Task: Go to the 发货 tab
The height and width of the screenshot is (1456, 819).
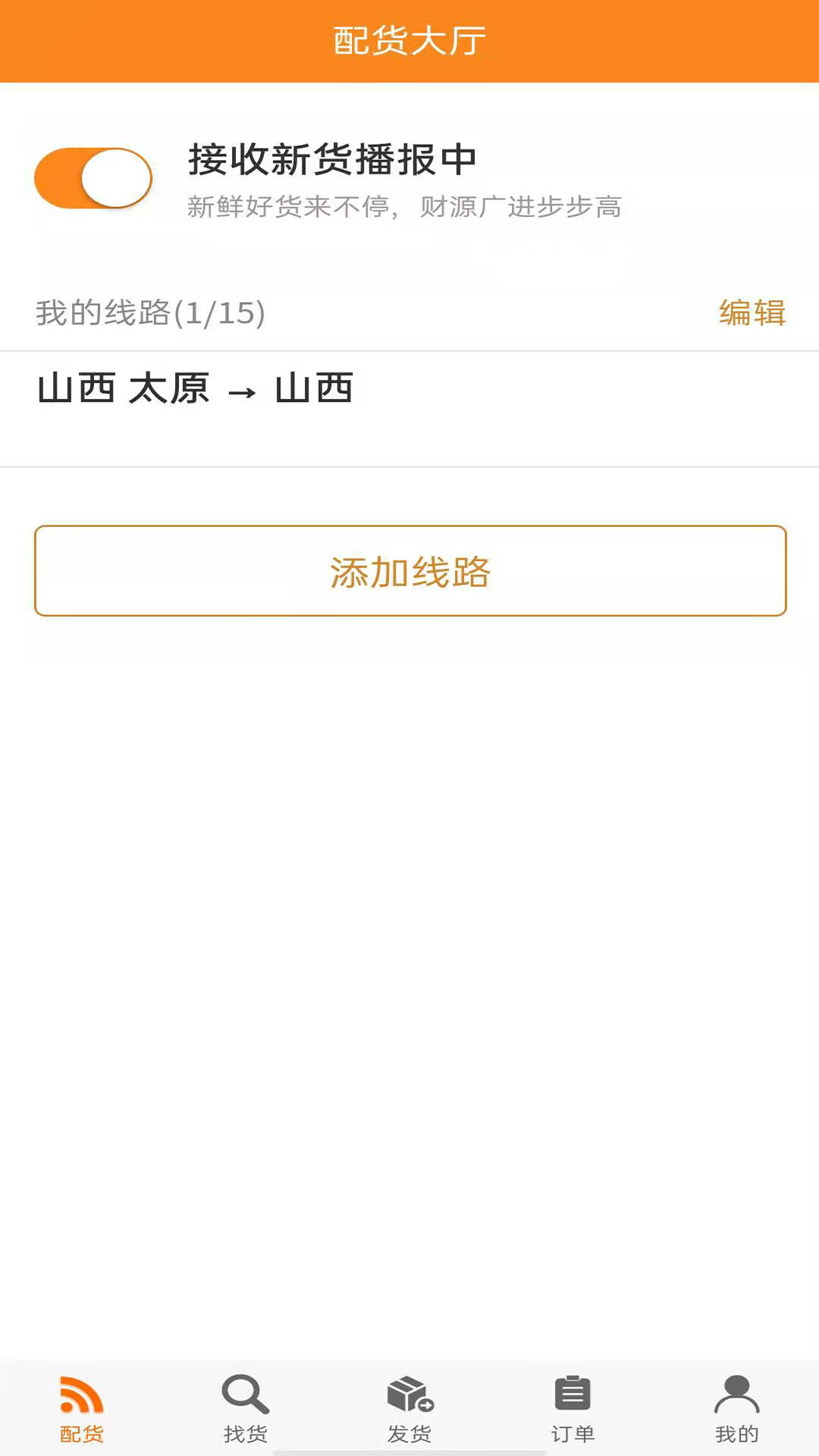Action: click(x=409, y=1409)
